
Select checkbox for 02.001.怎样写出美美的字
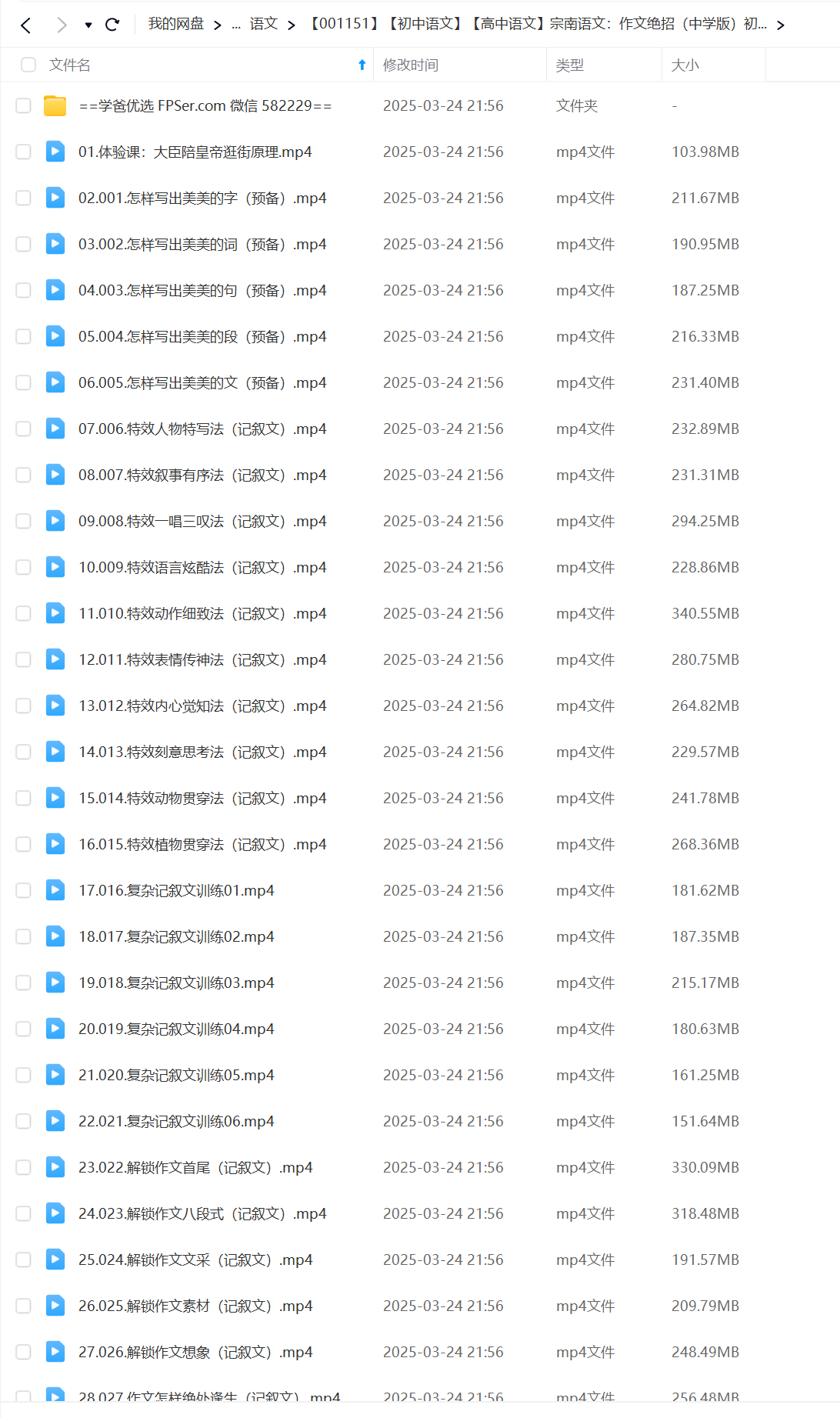coord(24,198)
